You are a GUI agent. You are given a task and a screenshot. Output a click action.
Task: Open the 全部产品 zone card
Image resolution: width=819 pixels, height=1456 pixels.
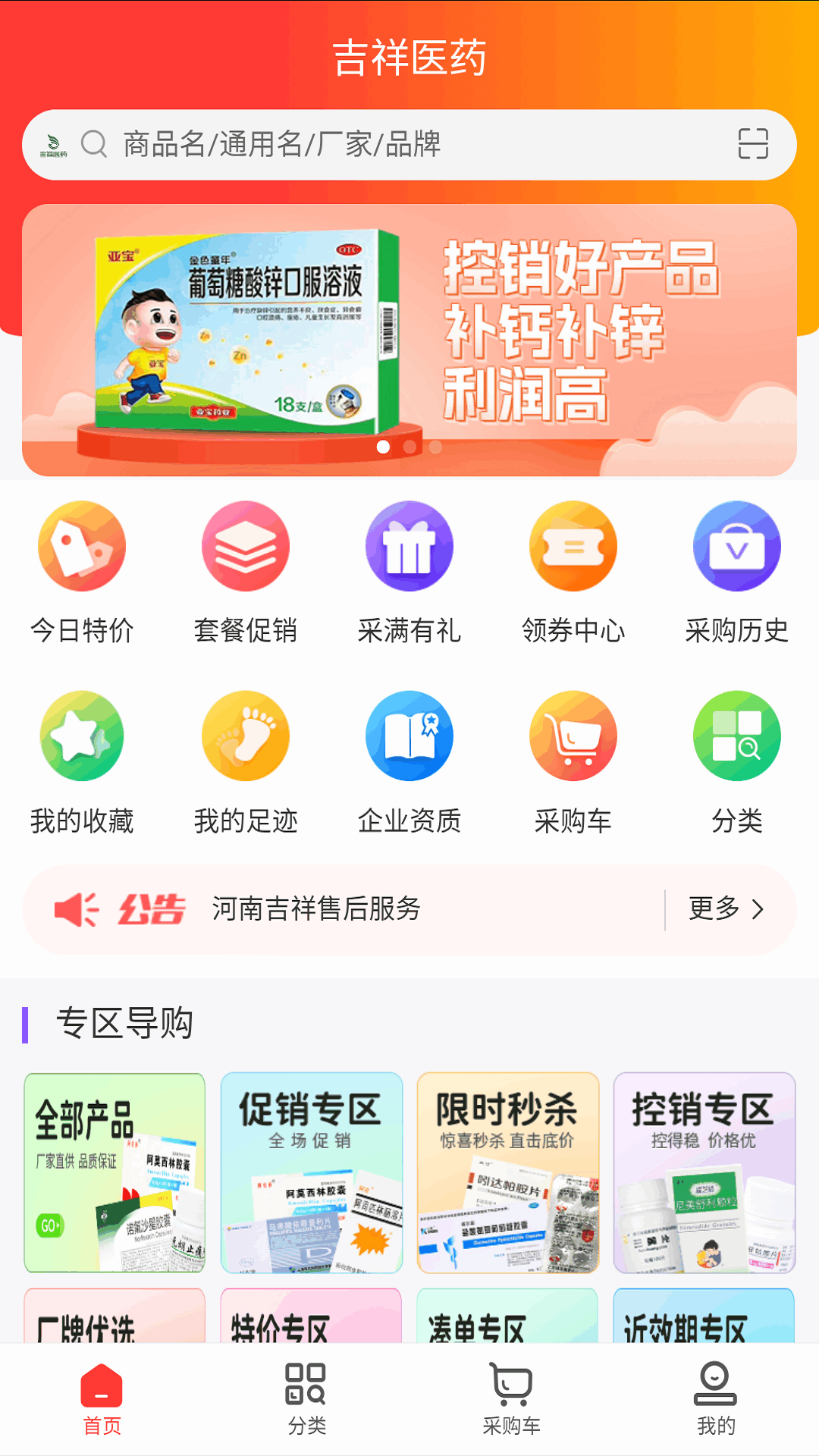click(x=115, y=1172)
